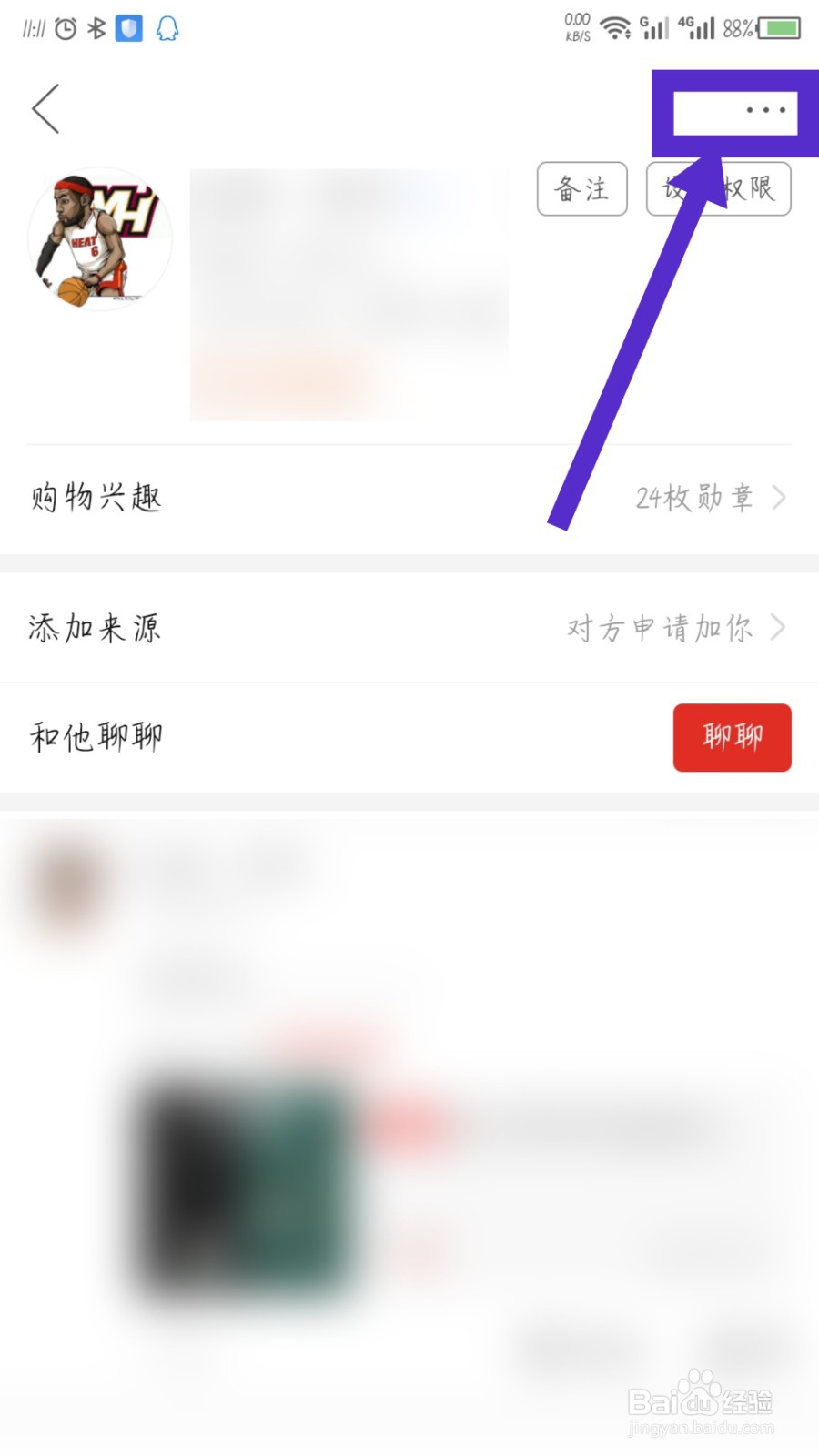Tap the QQ penguin notification icon

click(167, 28)
